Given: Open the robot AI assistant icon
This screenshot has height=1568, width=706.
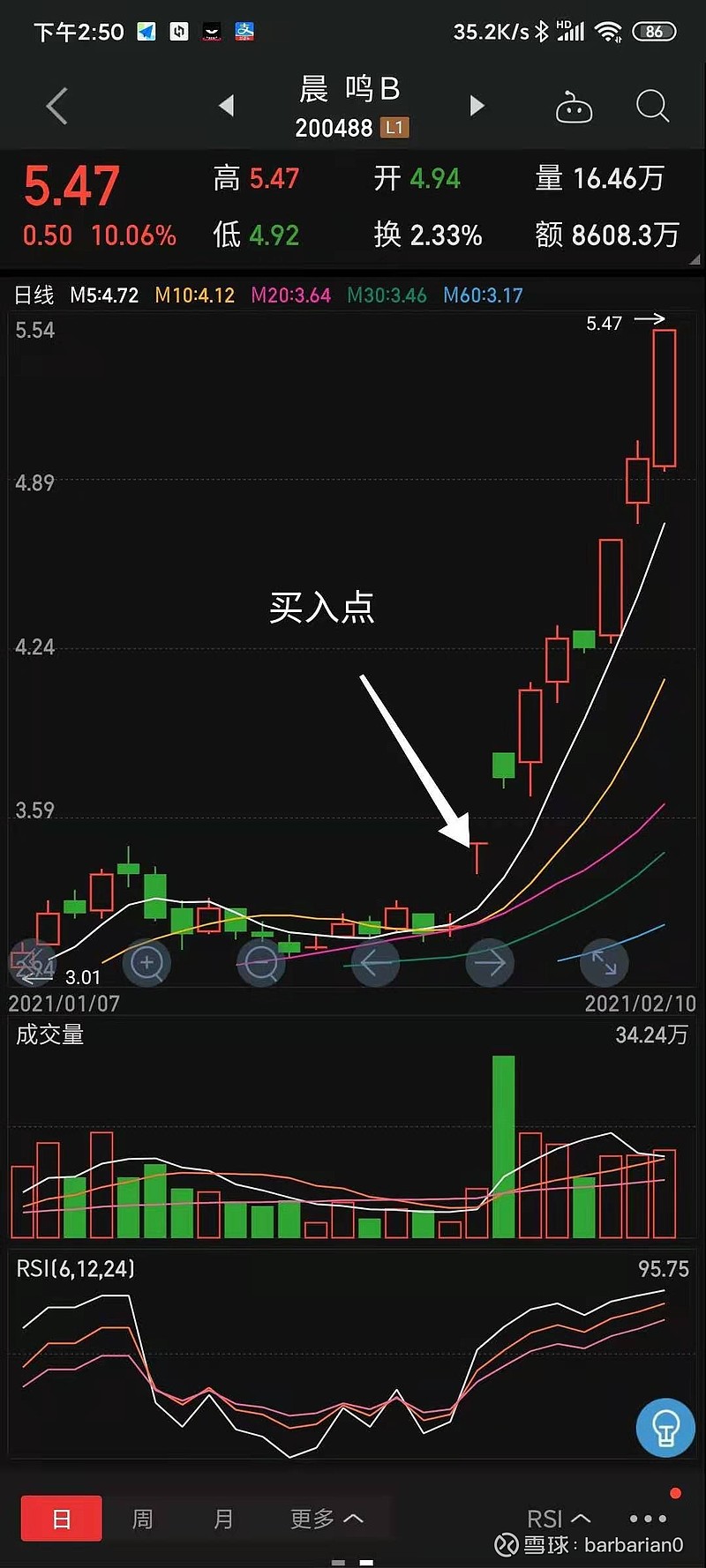Looking at the screenshot, I should click(574, 105).
